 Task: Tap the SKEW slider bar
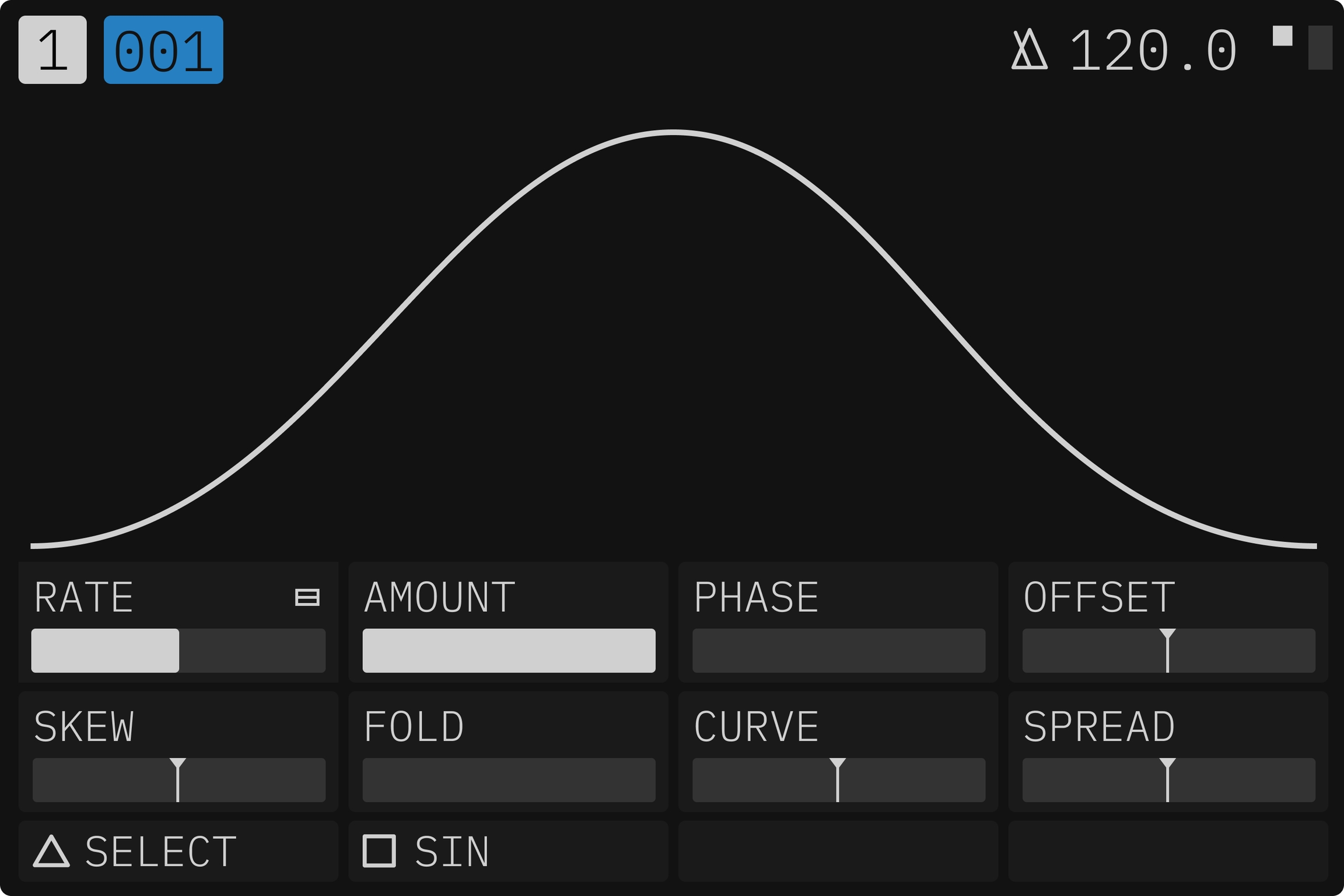pyautogui.click(x=178, y=780)
